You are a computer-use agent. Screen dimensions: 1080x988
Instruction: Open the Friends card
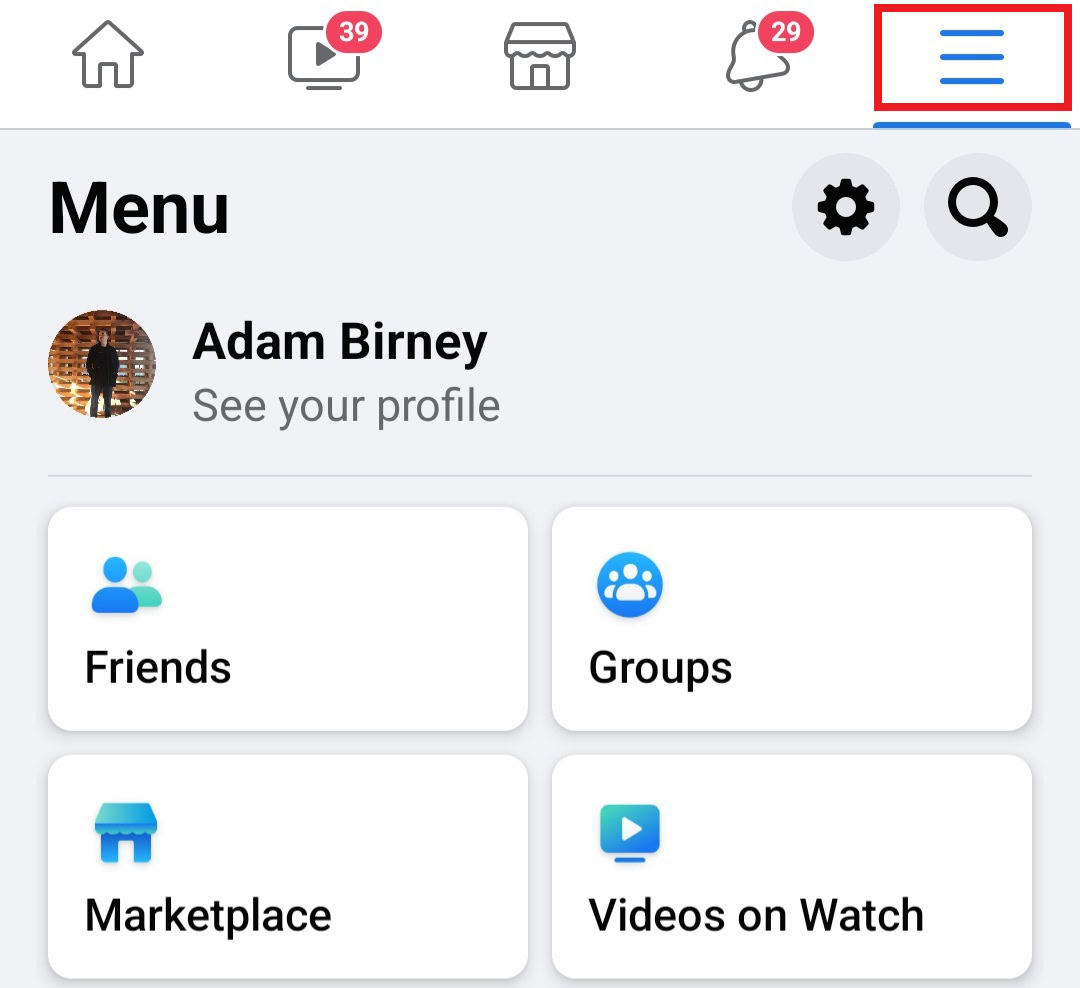[x=288, y=619]
